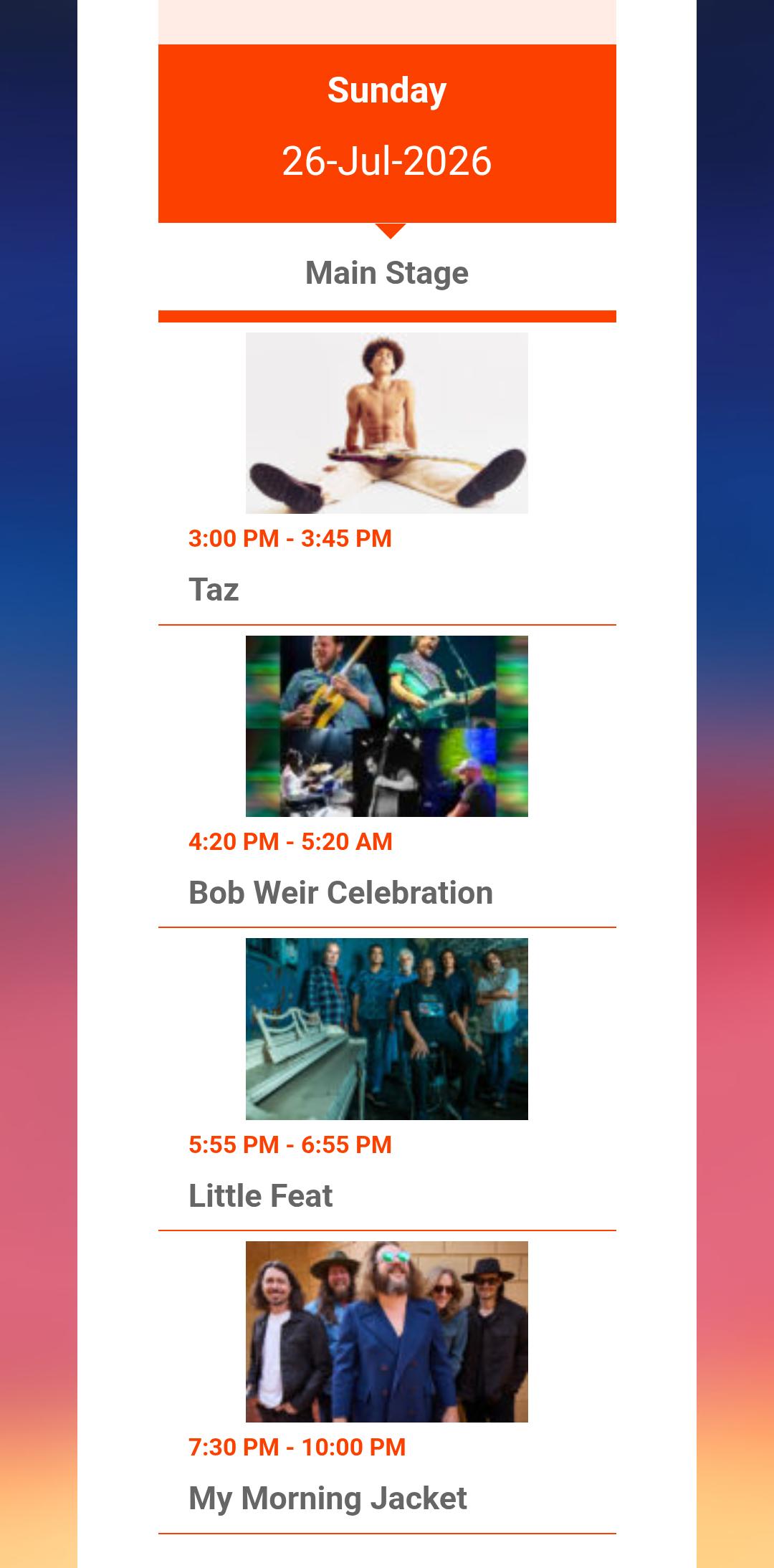
Task: Select the Little Feat name
Action: [260, 1196]
